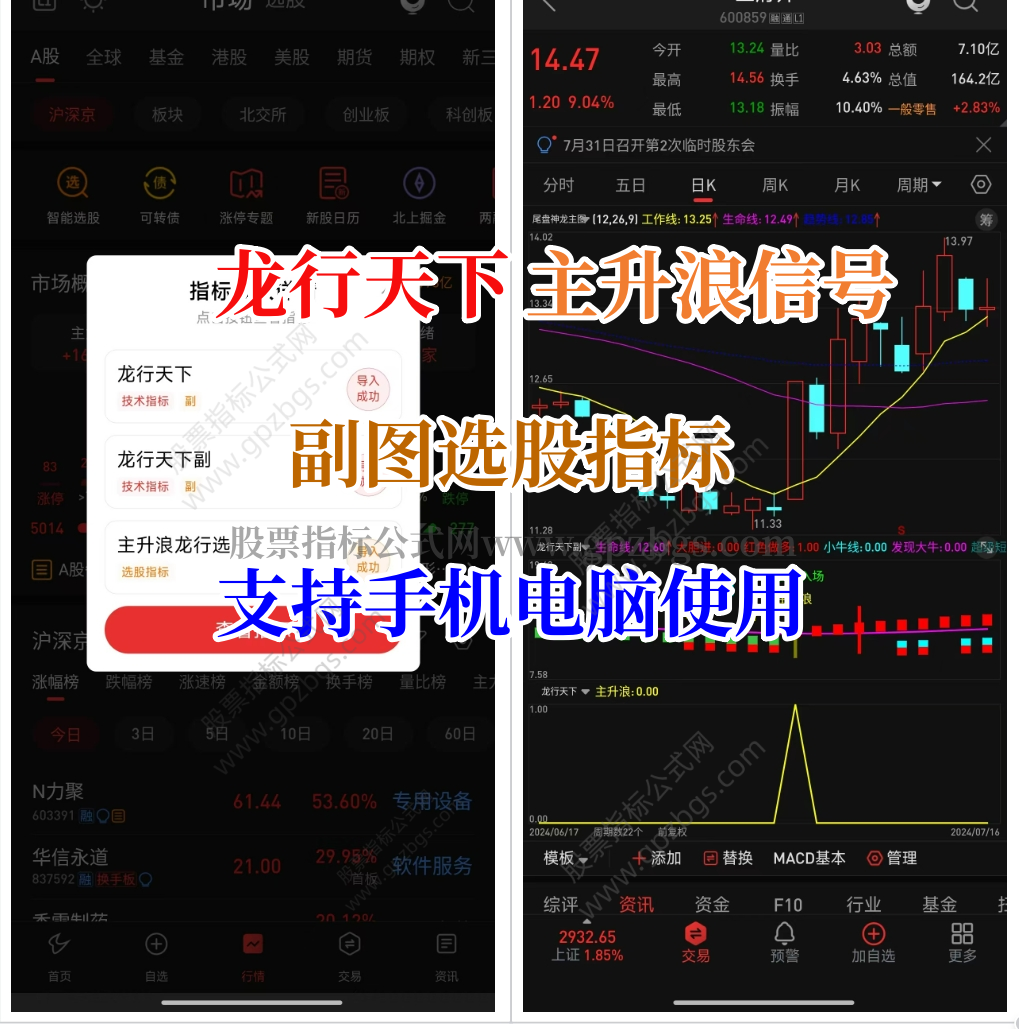
Task: Tap the 替换 replace indicator button
Action: click(728, 858)
